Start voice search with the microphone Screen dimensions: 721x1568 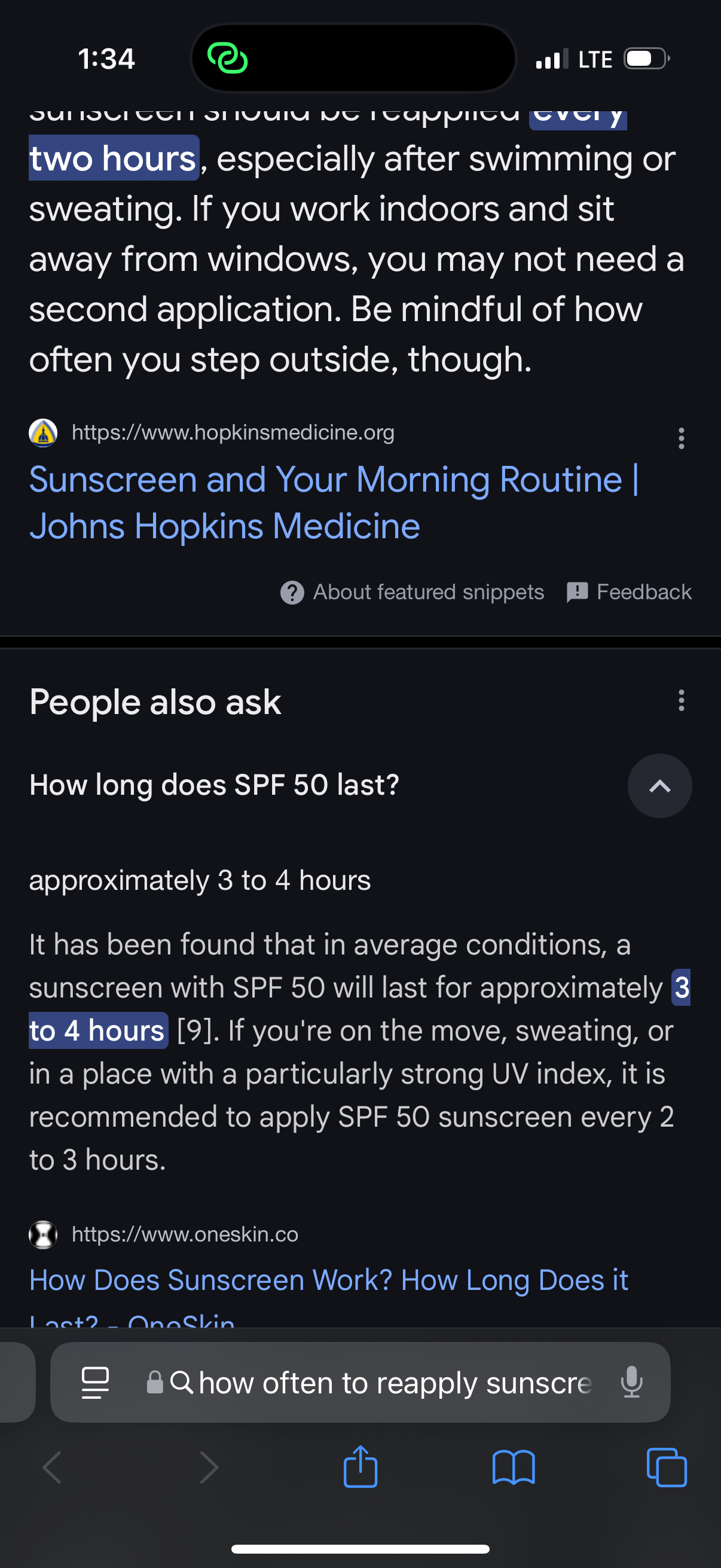[x=631, y=1383]
